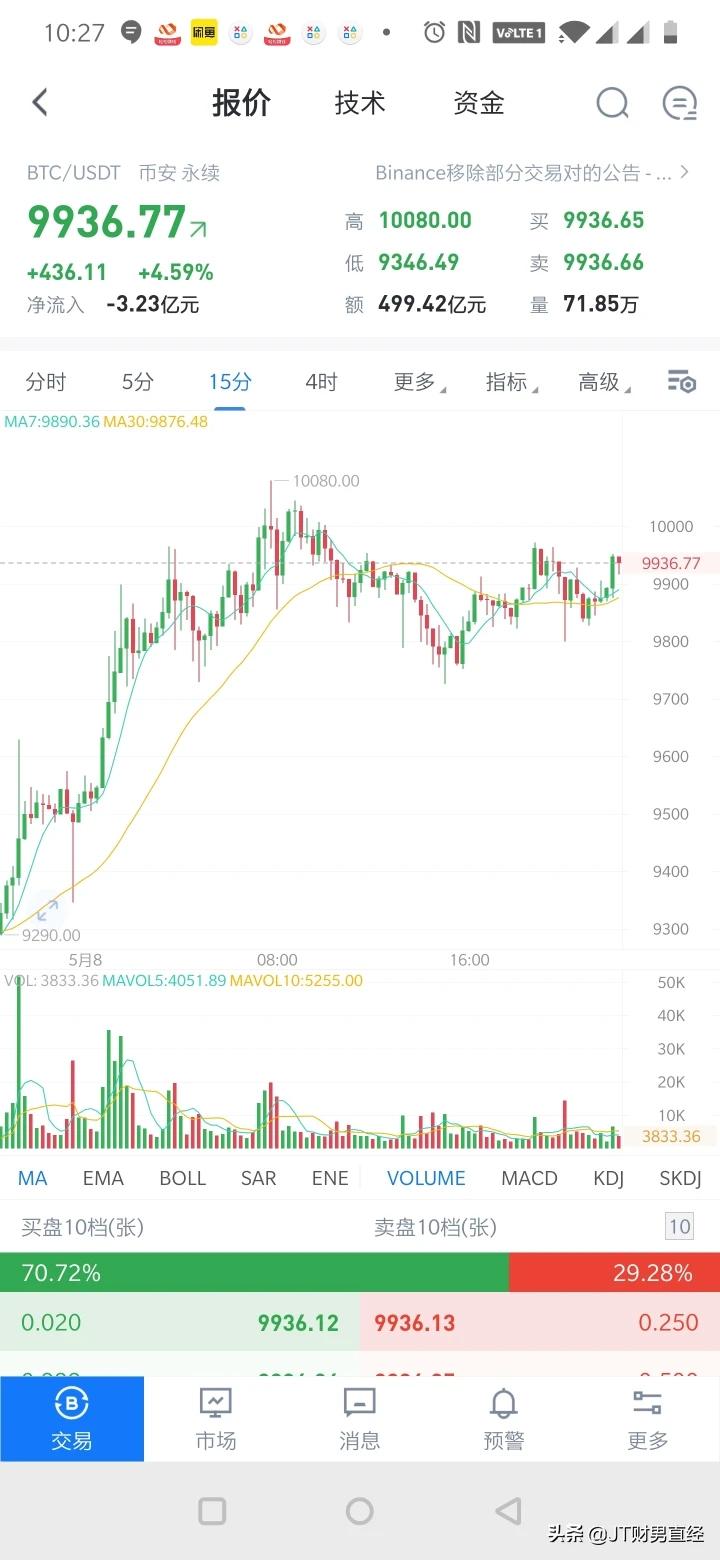Switch to the 资金 tab
The width and height of the screenshot is (720, 1560).
click(479, 103)
